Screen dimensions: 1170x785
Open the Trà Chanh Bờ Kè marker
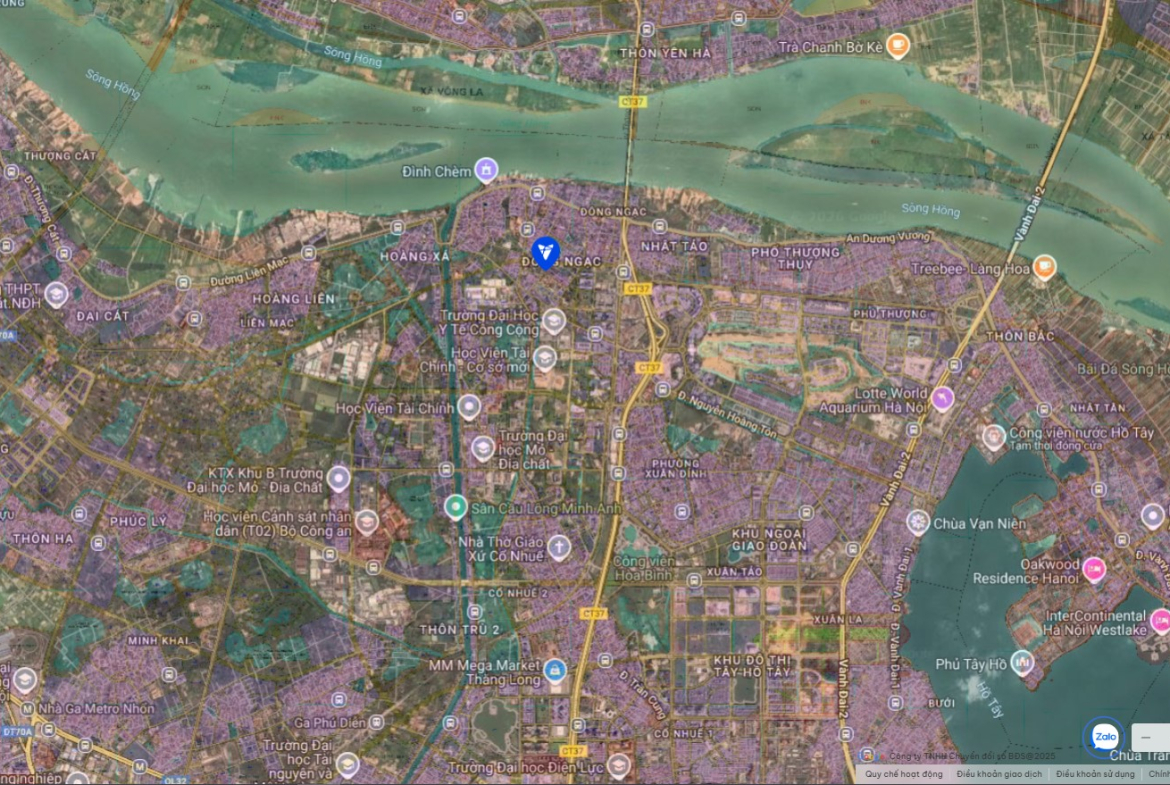(x=898, y=45)
